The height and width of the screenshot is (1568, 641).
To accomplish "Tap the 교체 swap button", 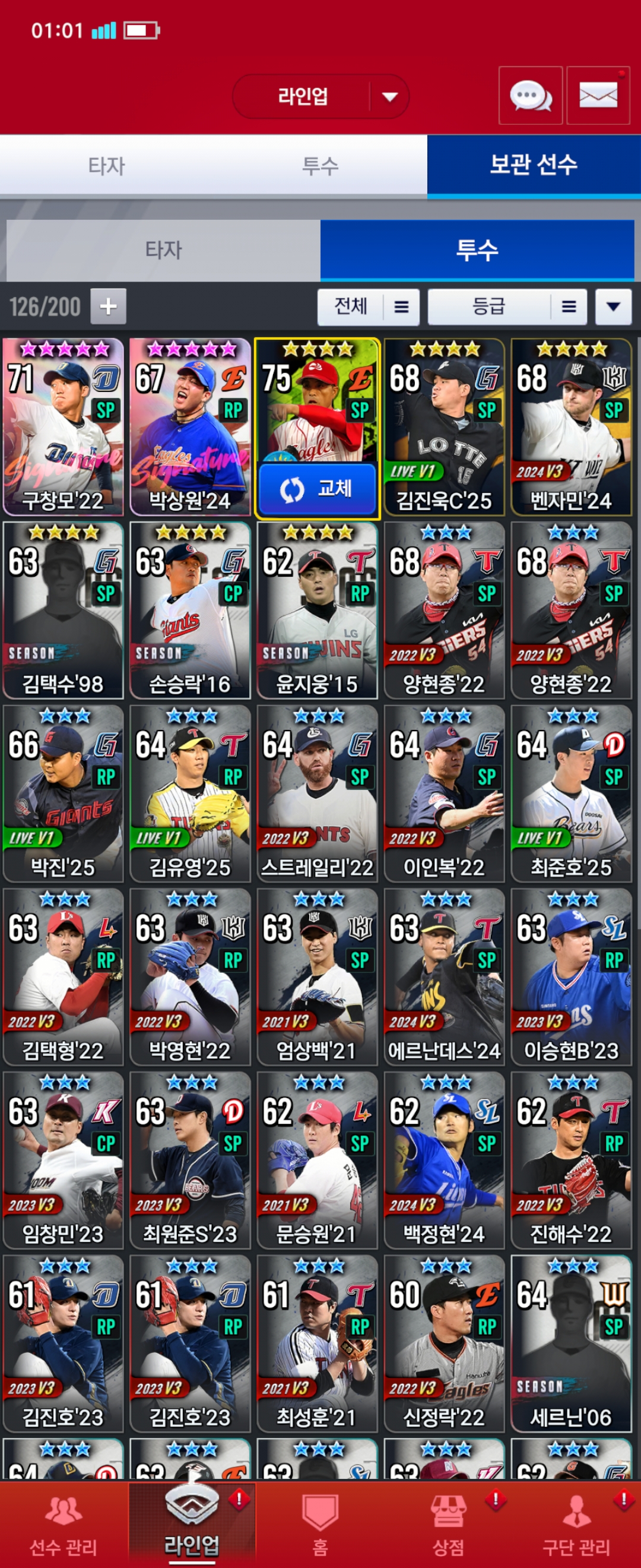I will tap(317, 489).
